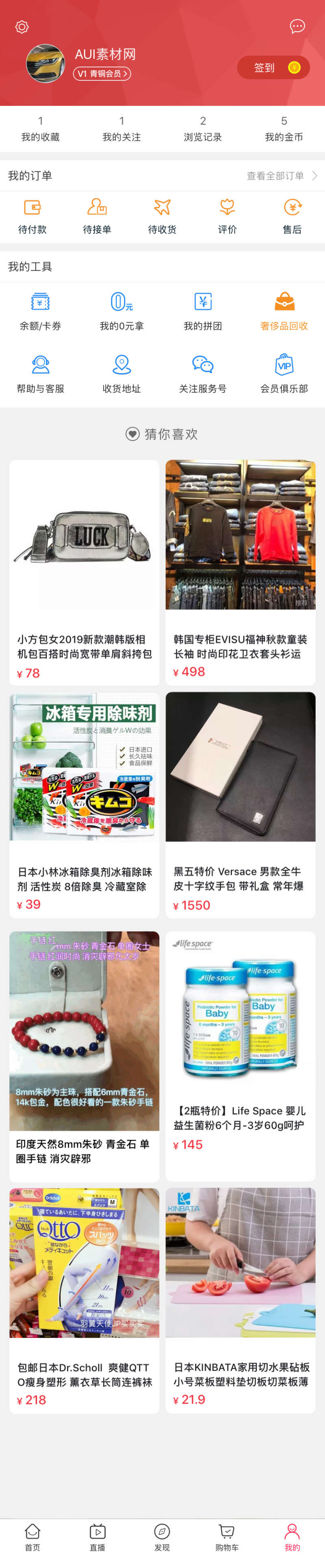This screenshot has height=1568, width=325.
Task: Open 查看全部订单 to see all orders
Action: pos(281,176)
